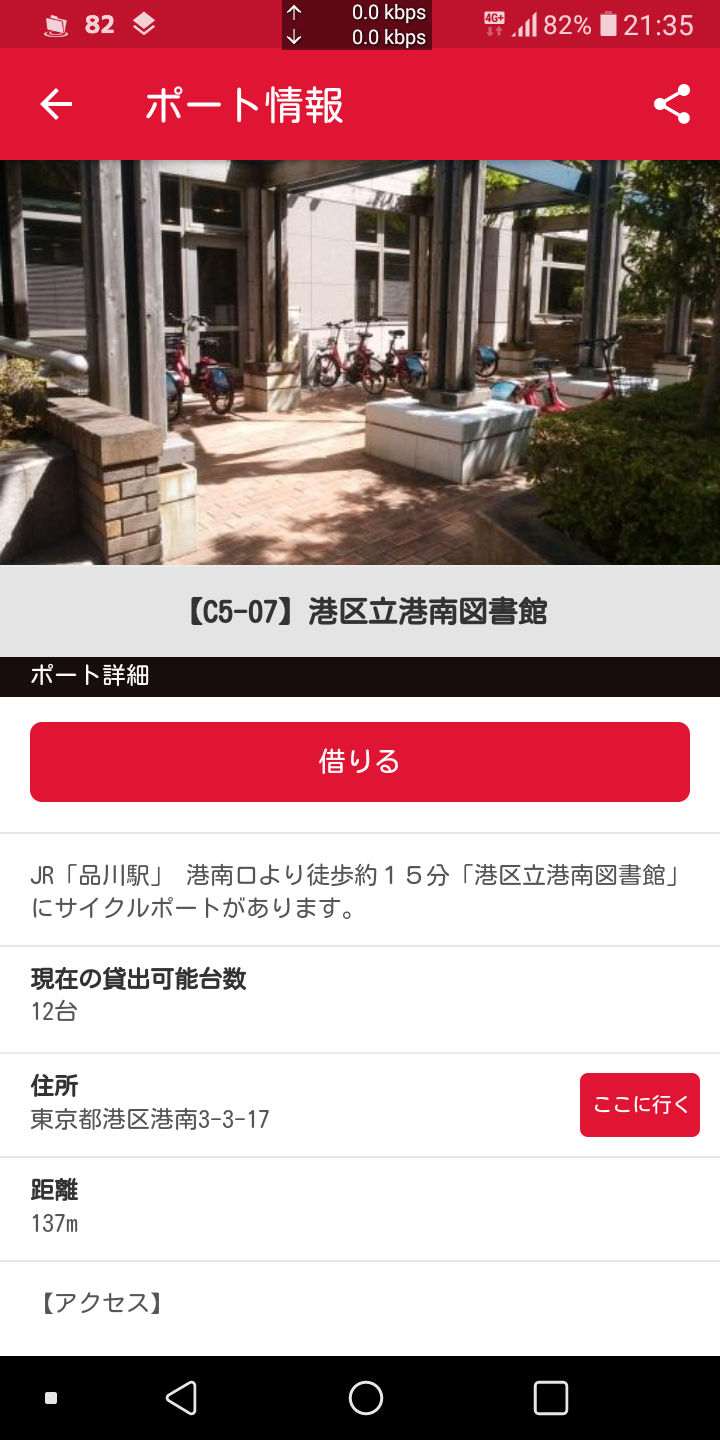Tap the system home button
The width and height of the screenshot is (720, 1440).
click(366, 1398)
